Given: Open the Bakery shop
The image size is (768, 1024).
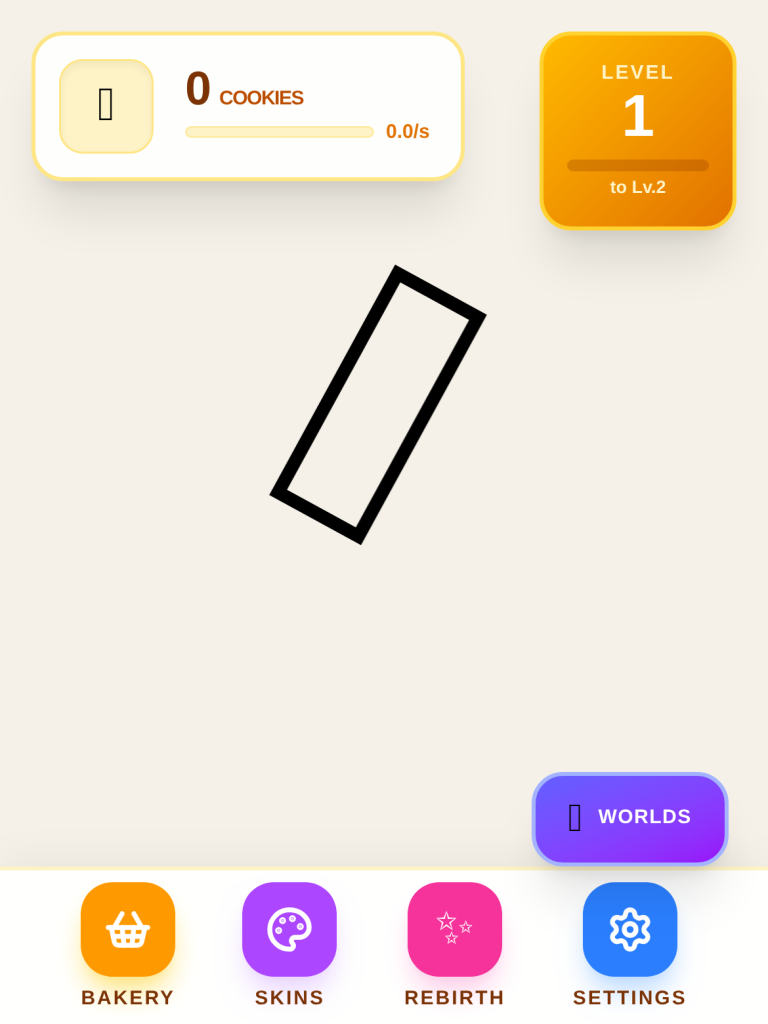Looking at the screenshot, I should click(128, 929).
